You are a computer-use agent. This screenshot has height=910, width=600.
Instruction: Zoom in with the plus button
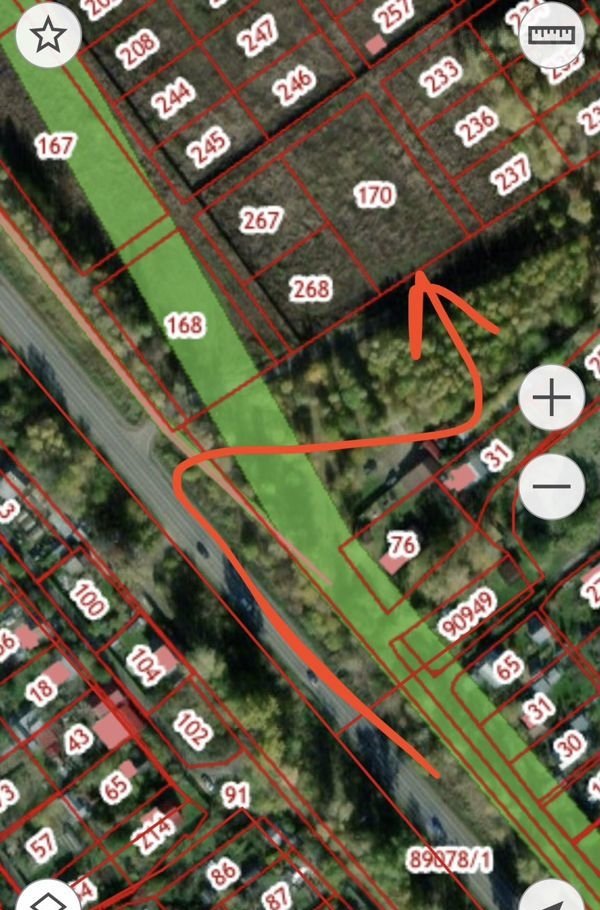pos(551,399)
